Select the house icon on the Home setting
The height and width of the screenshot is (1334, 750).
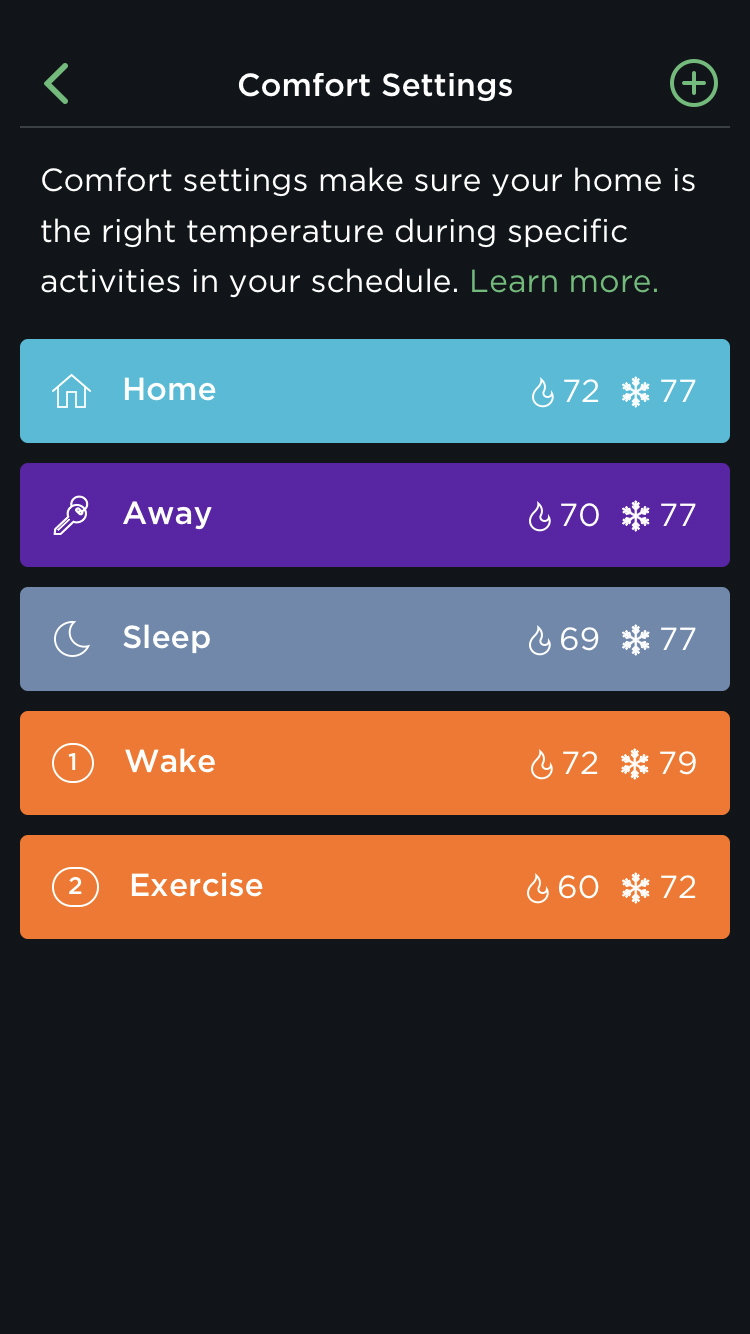(x=72, y=390)
